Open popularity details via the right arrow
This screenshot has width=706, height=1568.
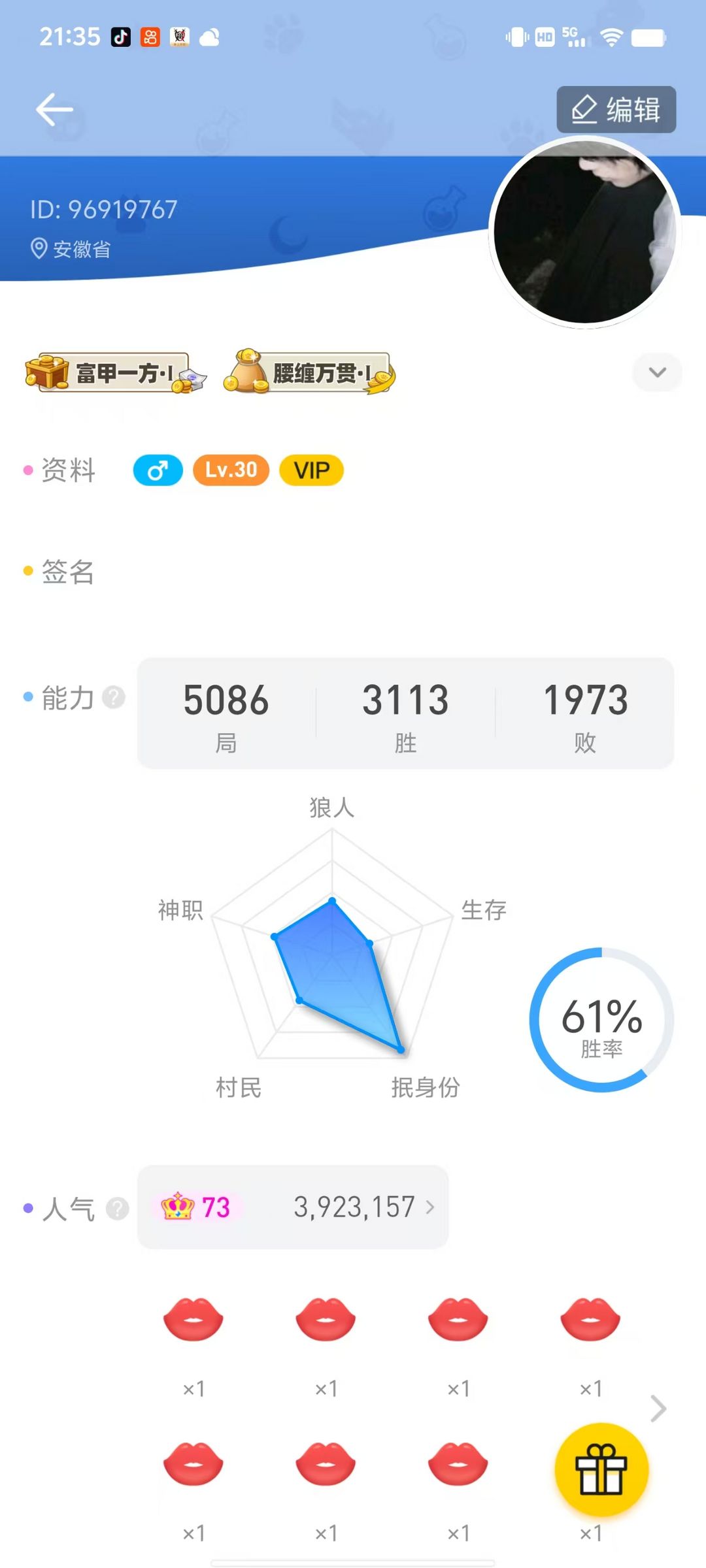[431, 1207]
